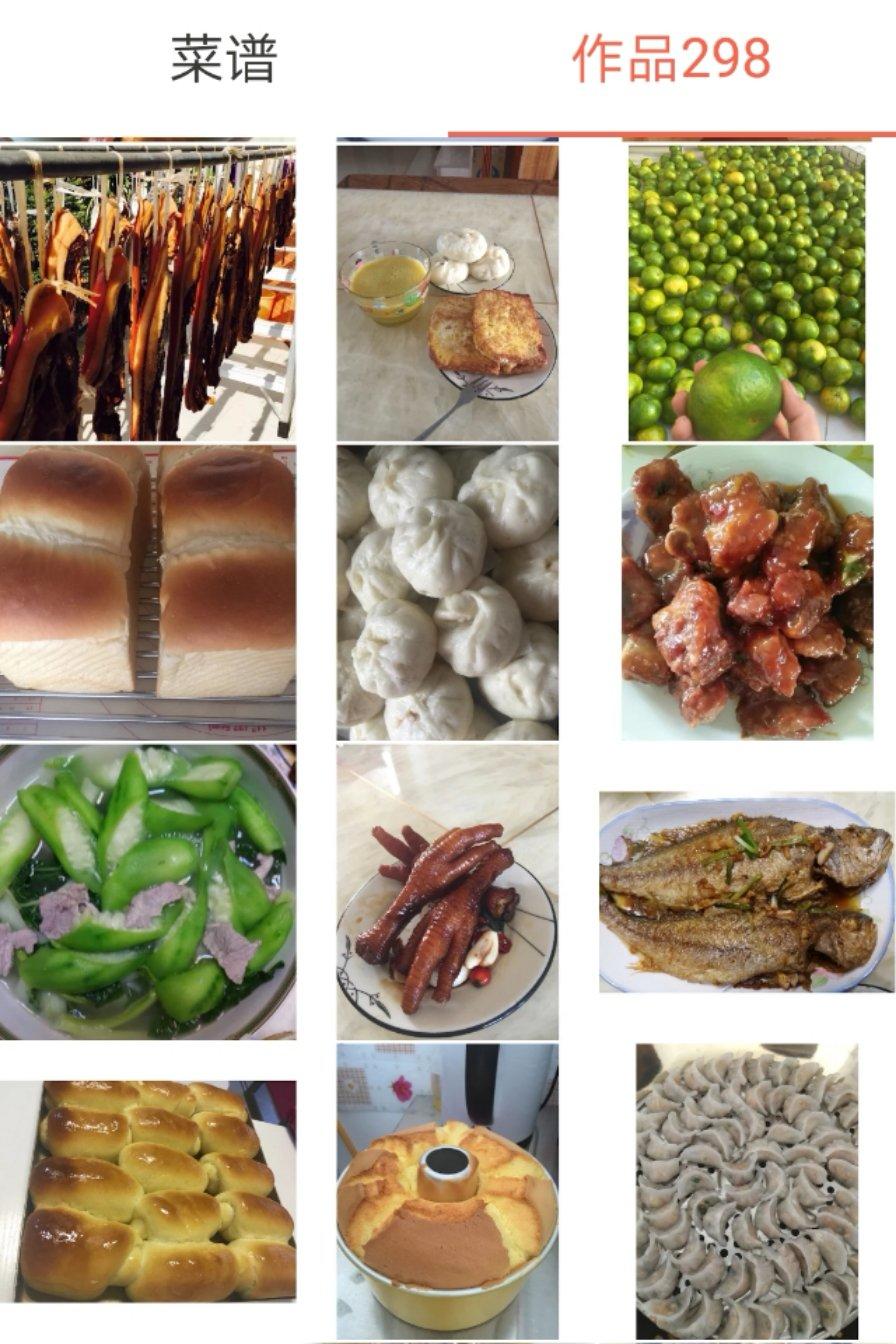Switch to the 菜谱 tab
896x1344 pixels.
(223, 58)
